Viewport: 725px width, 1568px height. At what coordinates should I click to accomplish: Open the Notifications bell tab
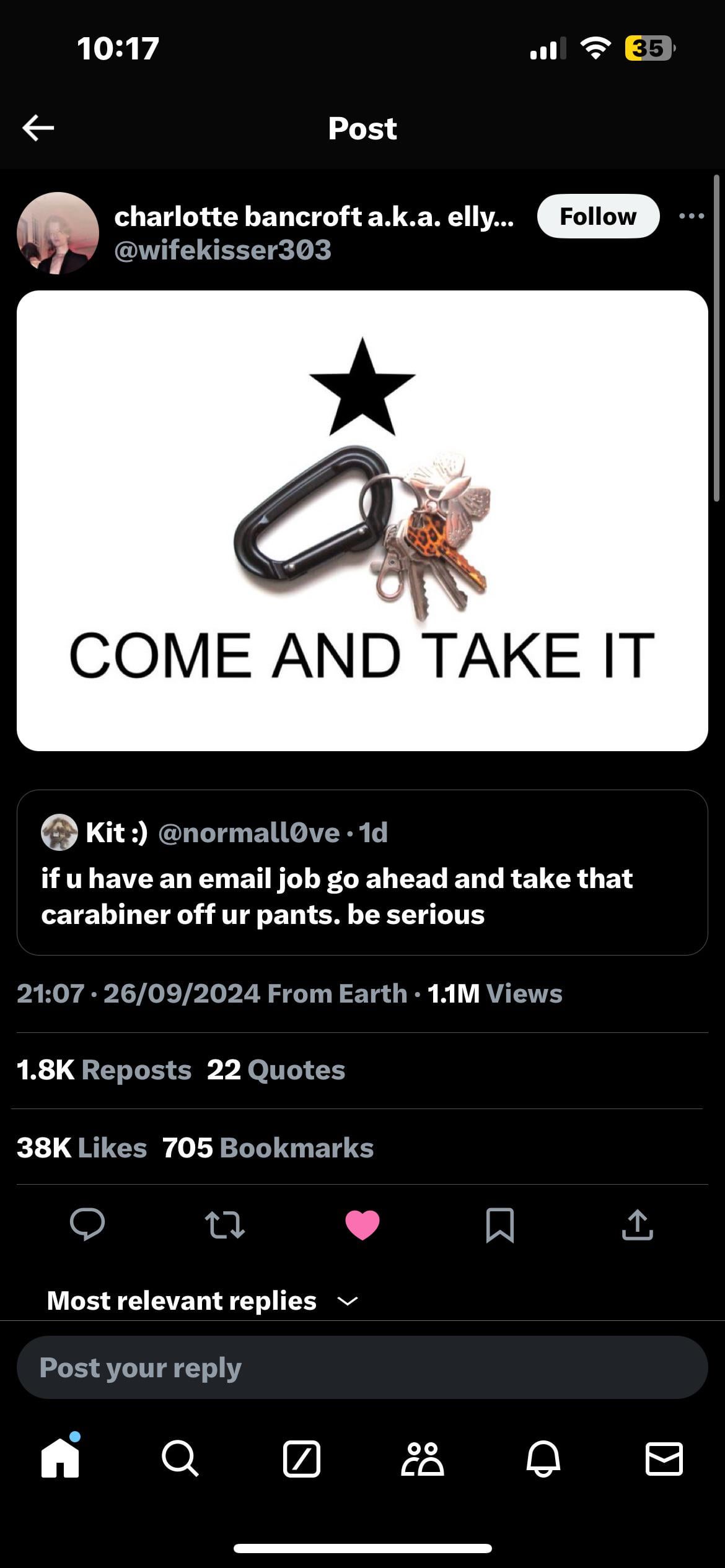(543, 1459)
